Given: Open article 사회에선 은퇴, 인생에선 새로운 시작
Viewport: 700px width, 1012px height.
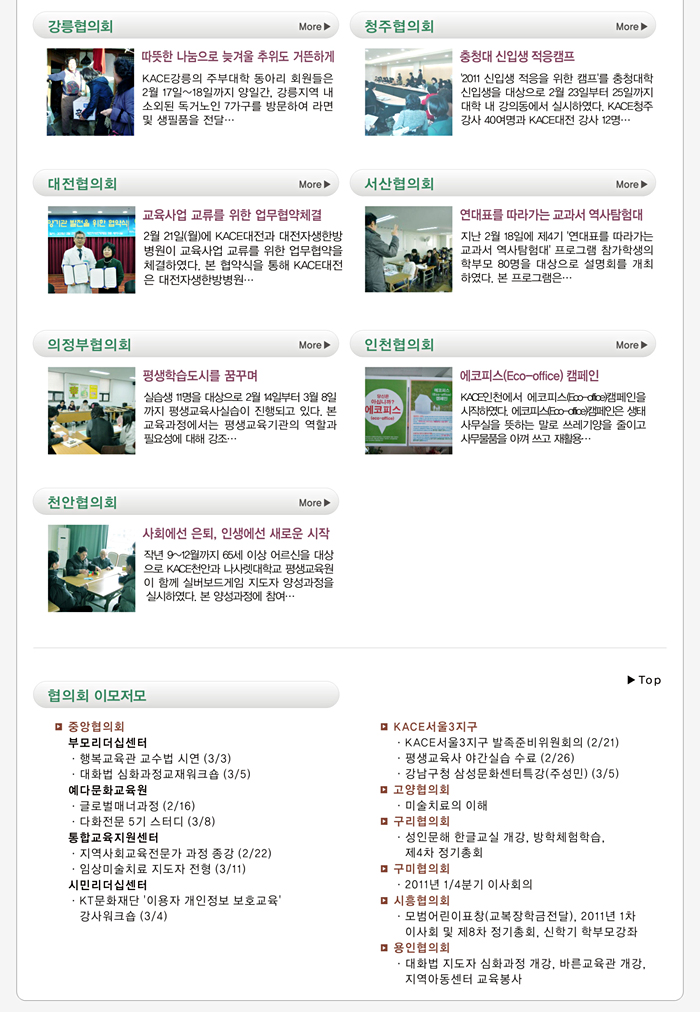Looking at the screenshot, I should click(236, 533).
